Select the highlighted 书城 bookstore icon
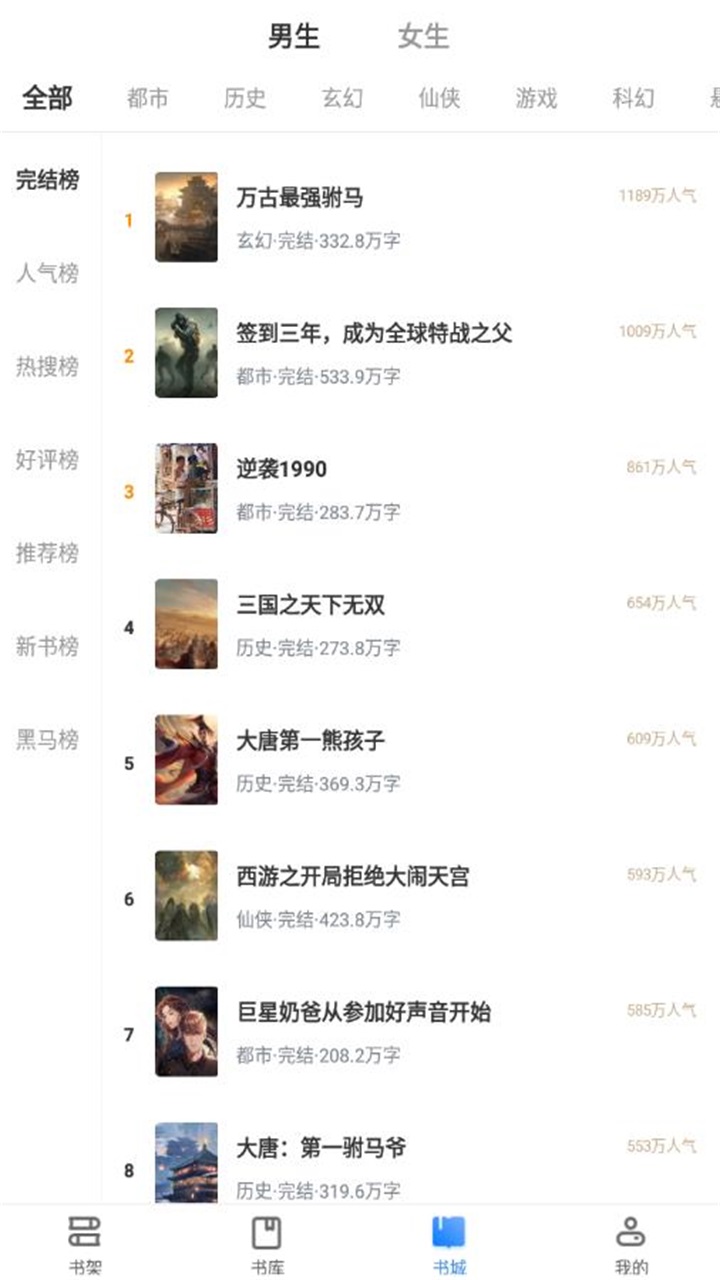The image size is (720, 1280). 448,1237
